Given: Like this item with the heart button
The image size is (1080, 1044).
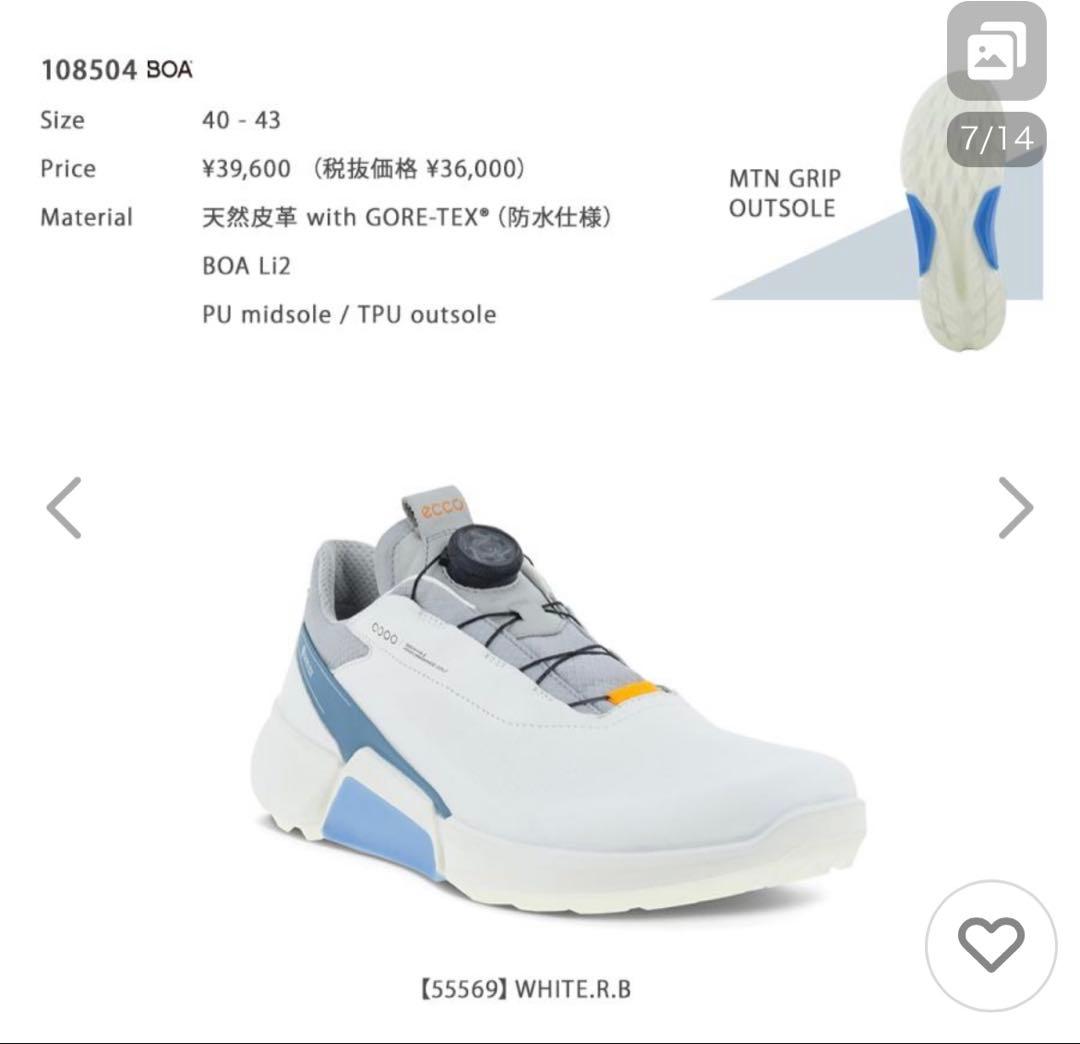Looking at the screenshot, I should [991, 945].
